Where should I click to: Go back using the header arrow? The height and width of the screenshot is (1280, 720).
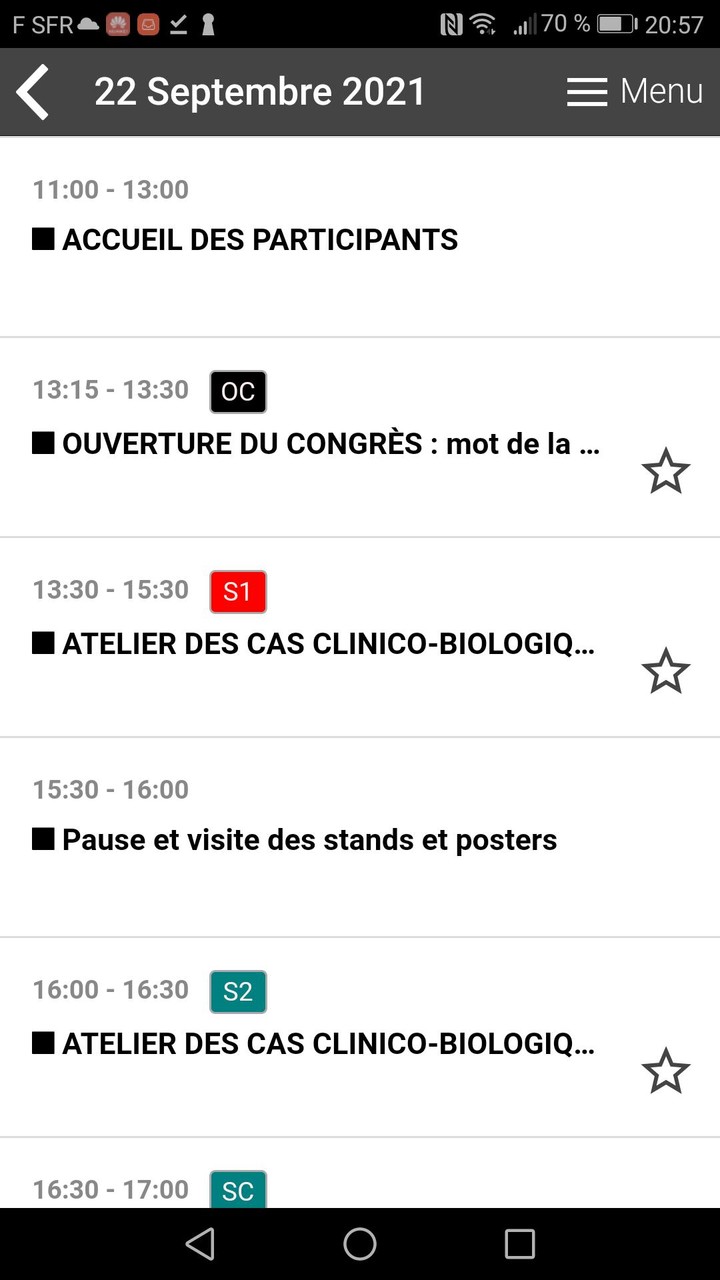(33, 92)
